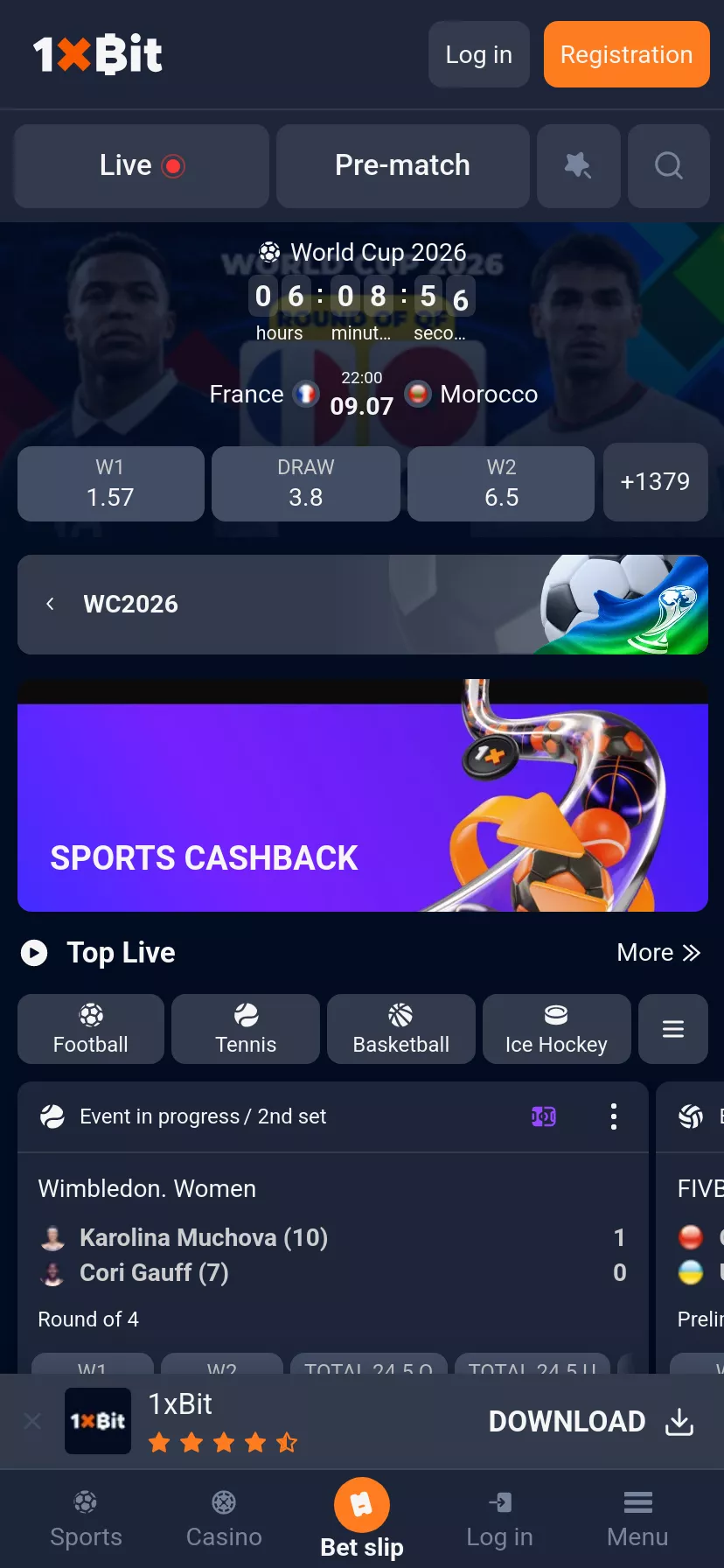Open the search magnifier

[669, 165]
